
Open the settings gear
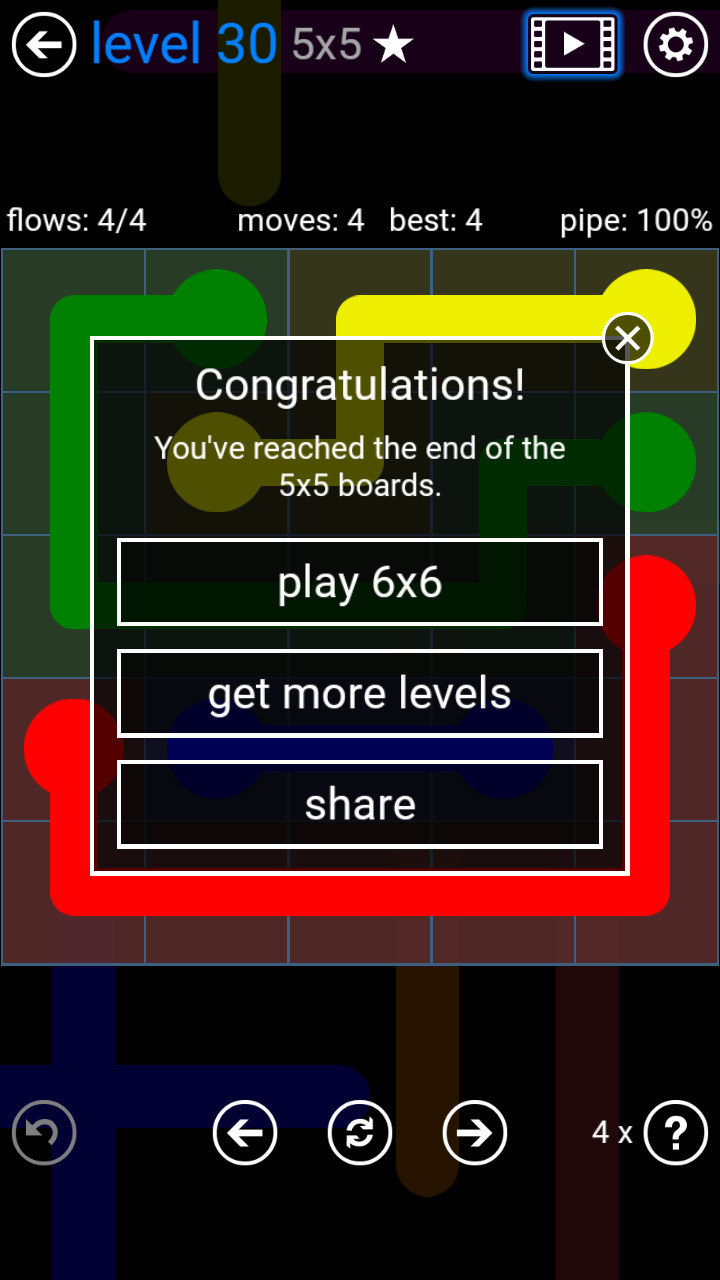[x=676, y=45]
